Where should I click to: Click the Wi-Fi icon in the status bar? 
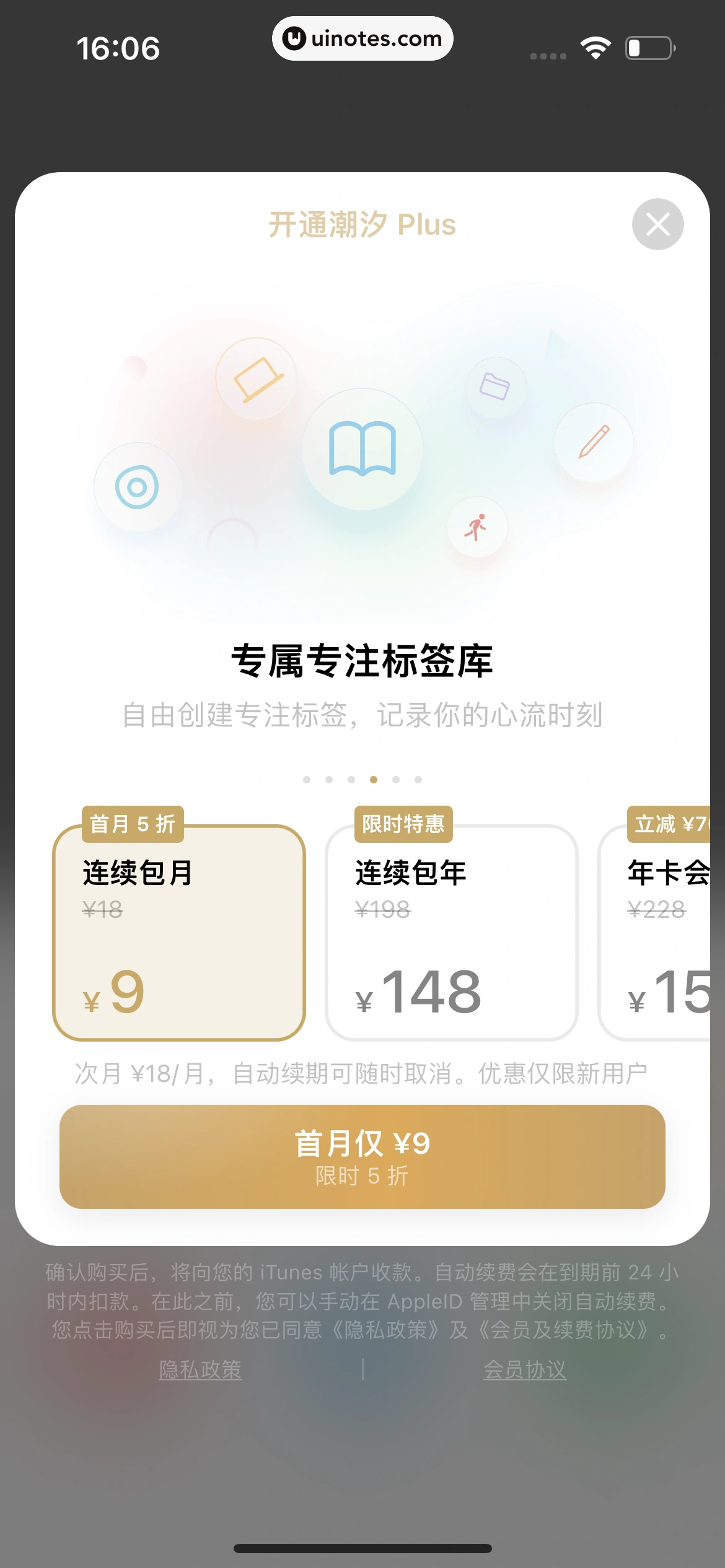(x=595, y=45)
